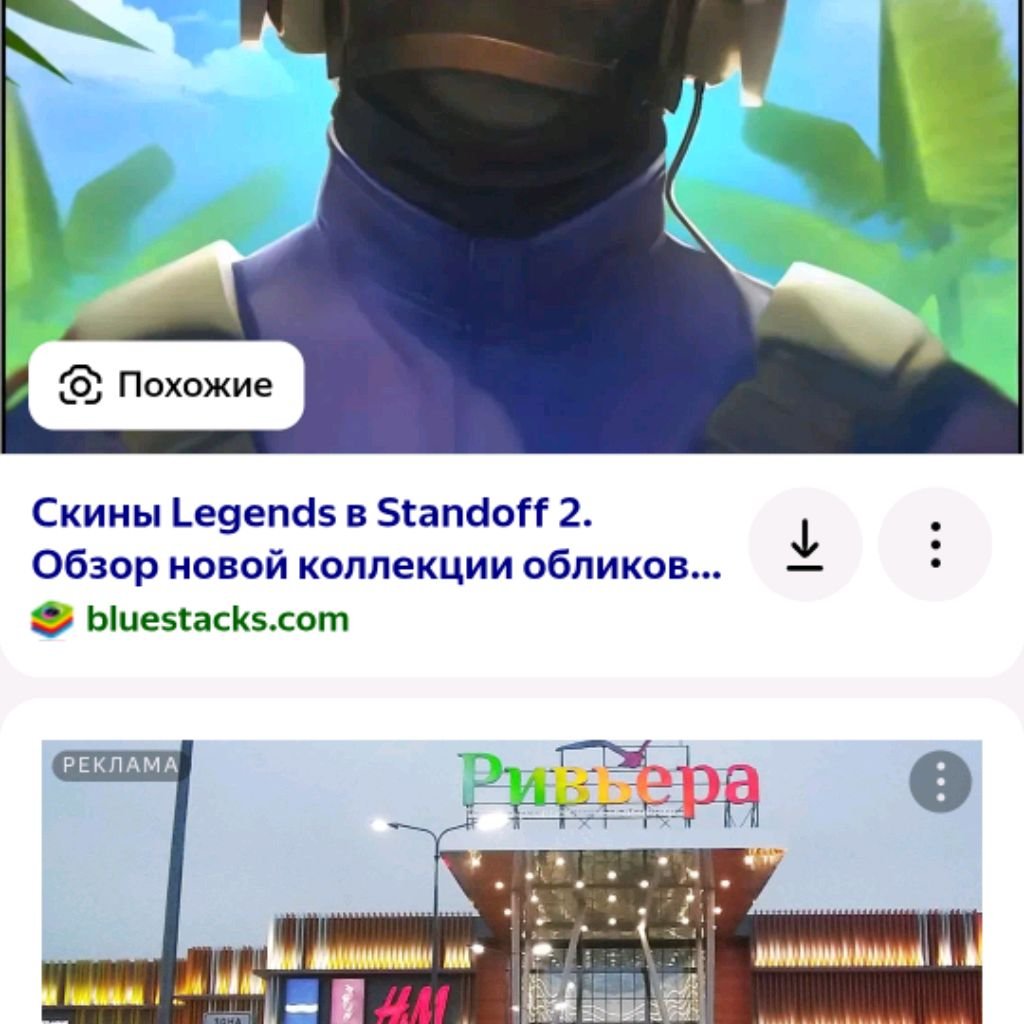1024x1024 pixels.
Task: Open the Скины Legends в Standoff 2 link
Action: (x=375, y=540)
